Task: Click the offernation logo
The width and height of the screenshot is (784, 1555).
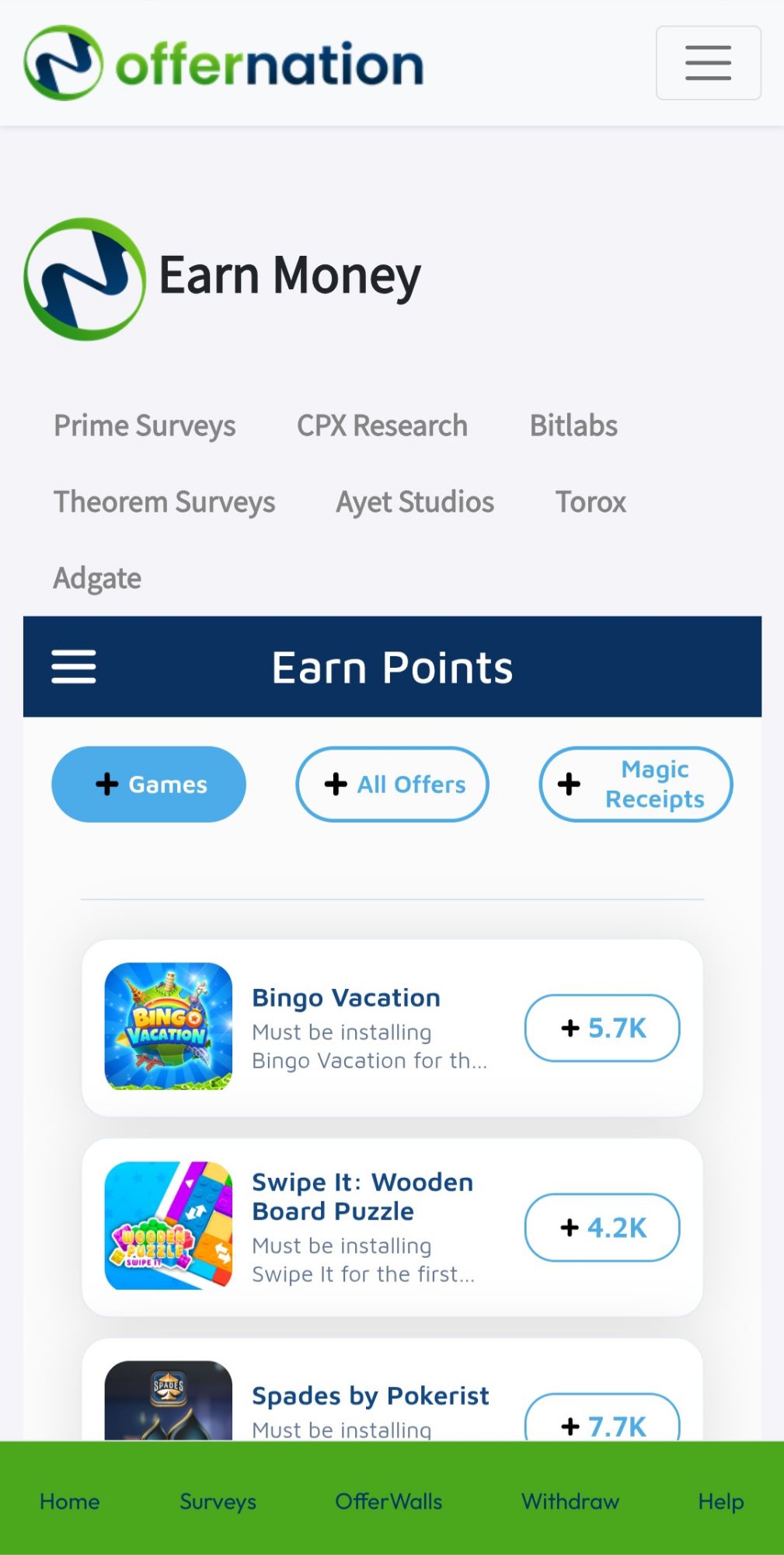Action: coord(221,62)
